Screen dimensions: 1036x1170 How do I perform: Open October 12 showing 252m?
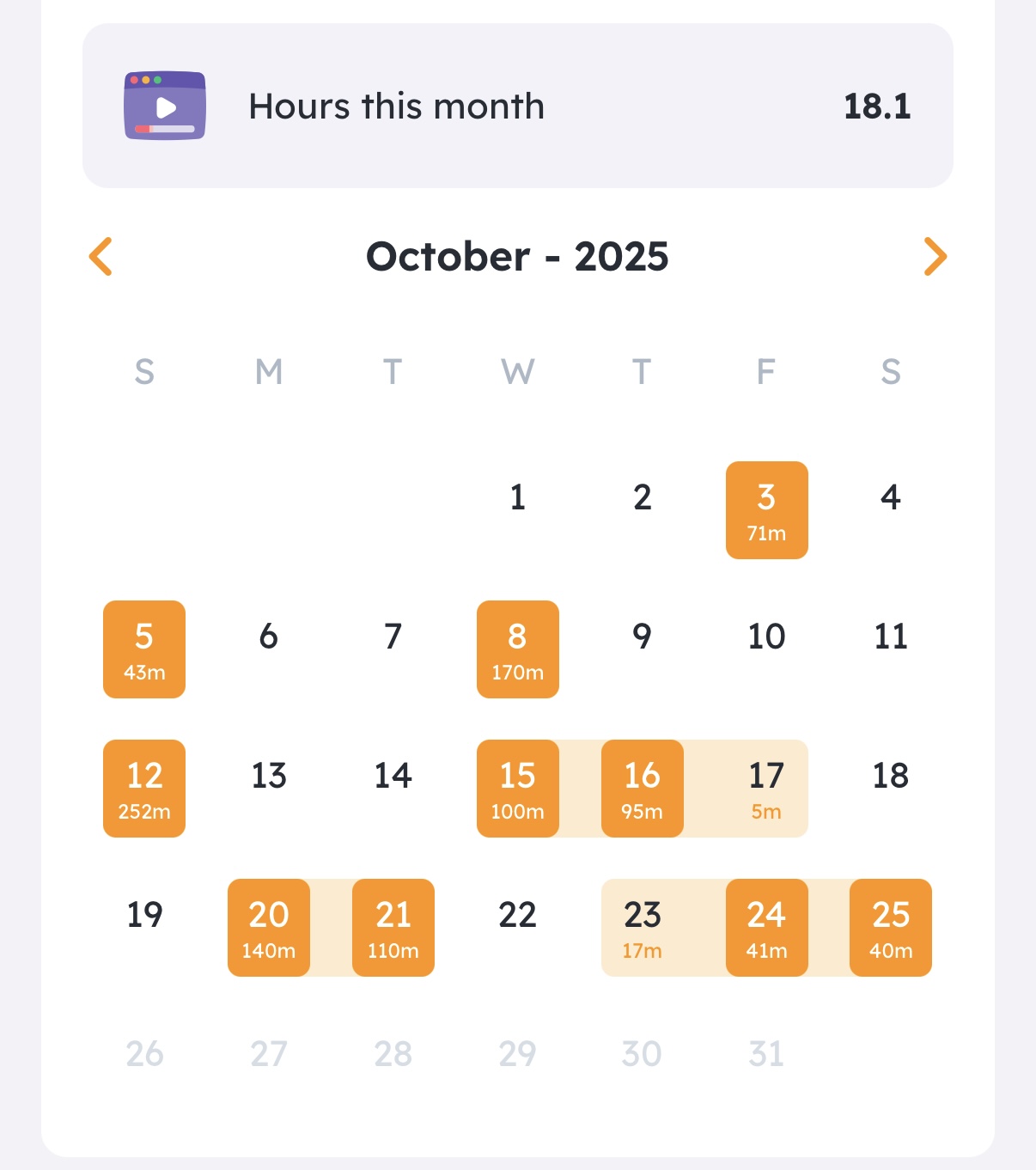point(144,789)
